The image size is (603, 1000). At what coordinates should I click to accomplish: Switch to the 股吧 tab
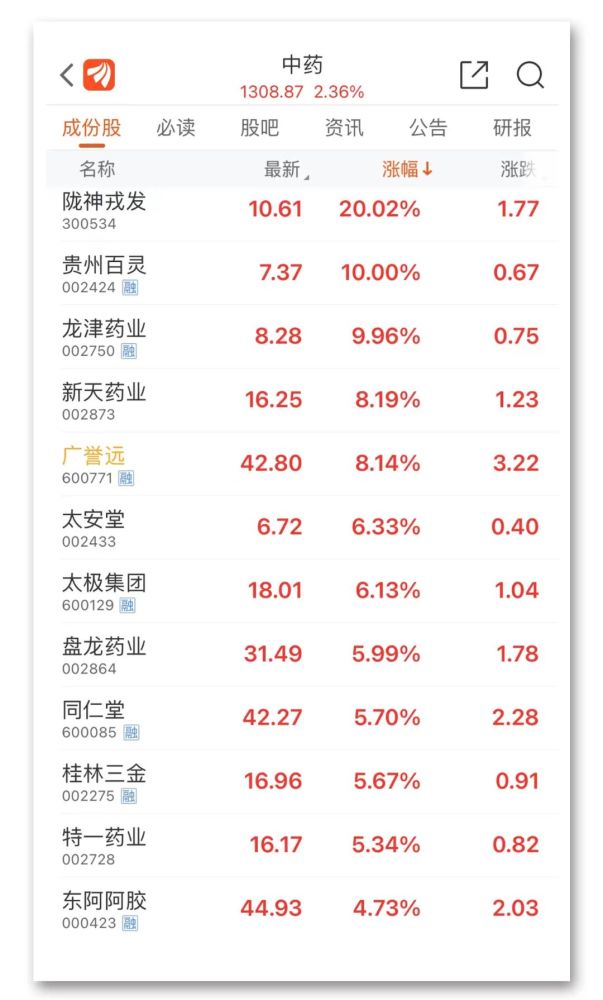(259, 128)
